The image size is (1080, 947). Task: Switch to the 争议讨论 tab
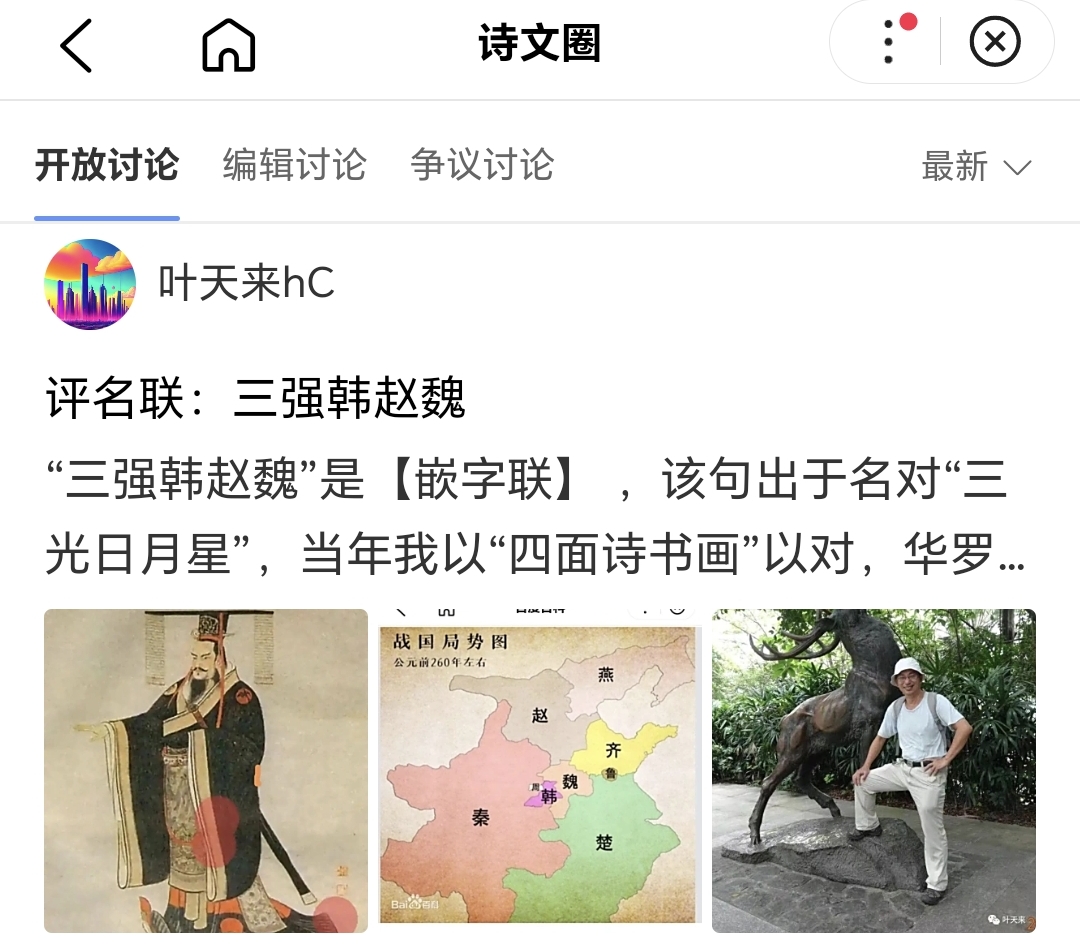point(481,165)
